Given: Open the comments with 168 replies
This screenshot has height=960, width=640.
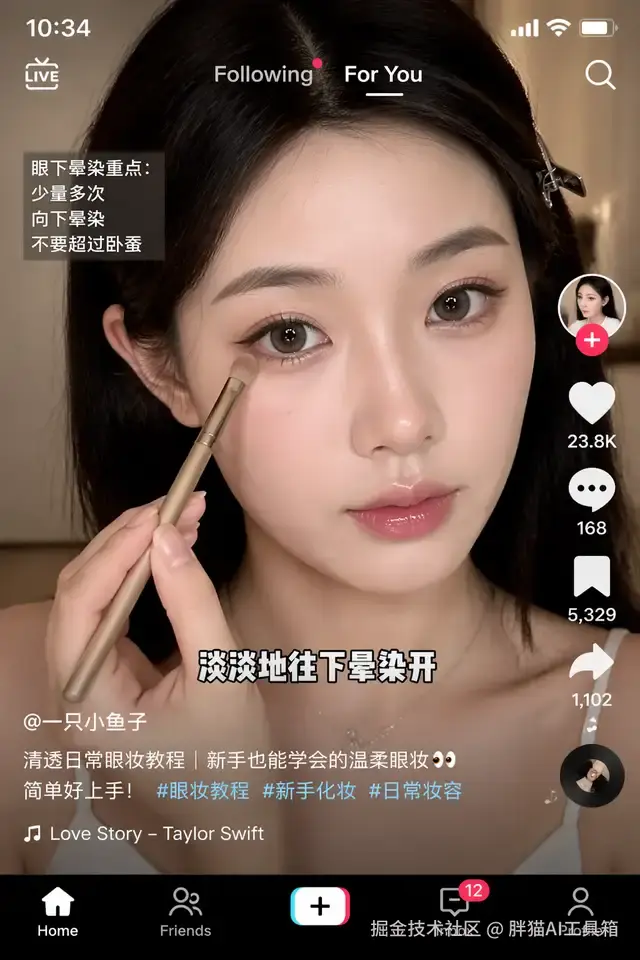Looking at the screenshot, I should (x=592, y=491).
